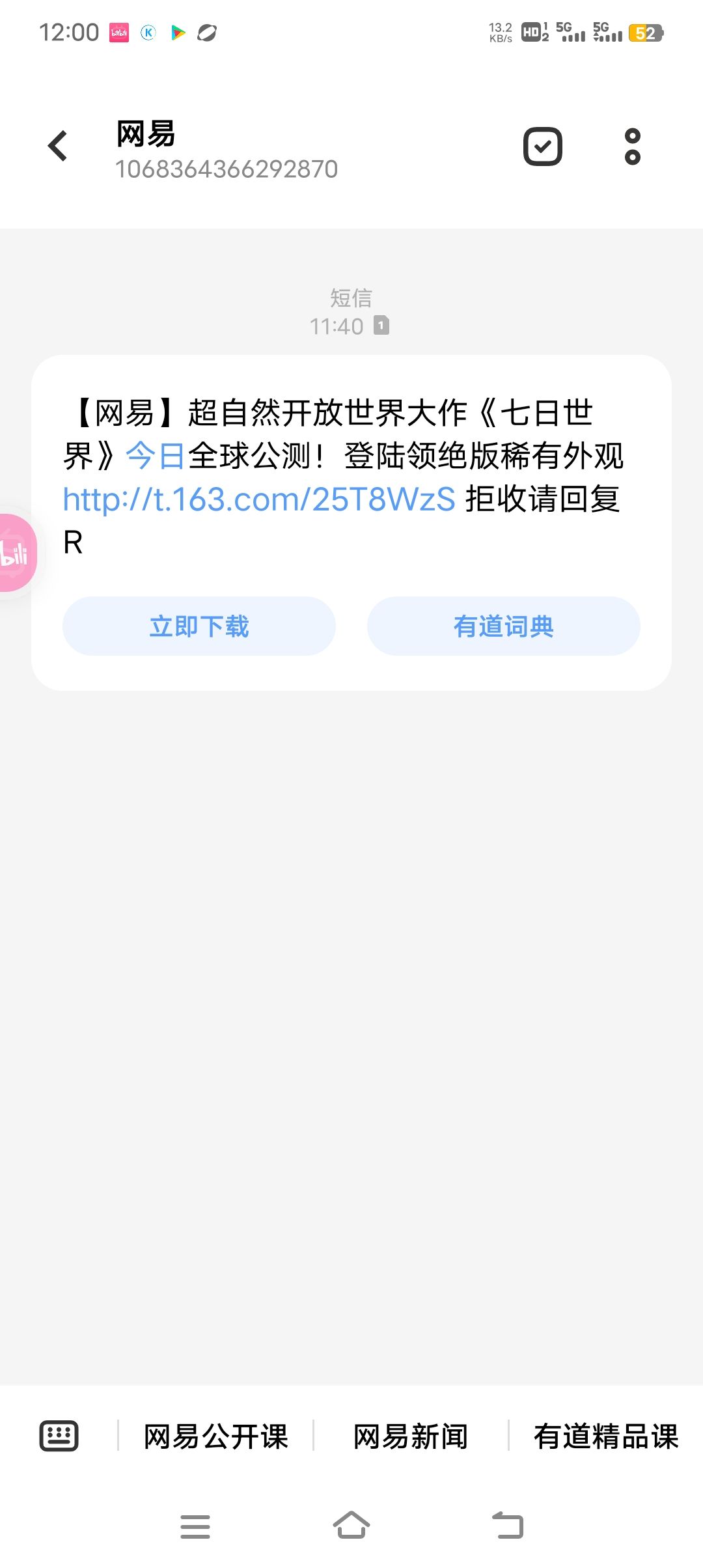Tap the multi-select checkmark icon
This screenshot has height=1568, width=703.
[x=543, y=147]
